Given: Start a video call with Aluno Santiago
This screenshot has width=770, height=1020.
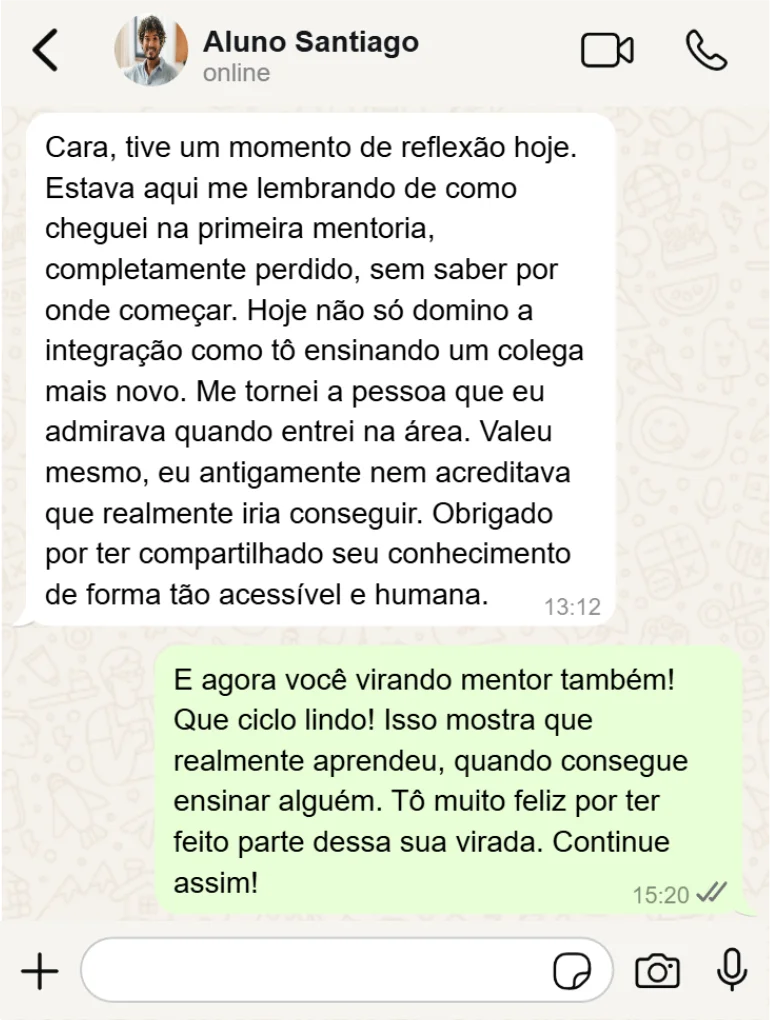Looking at the screenshot, I should (x=607, y=50).
